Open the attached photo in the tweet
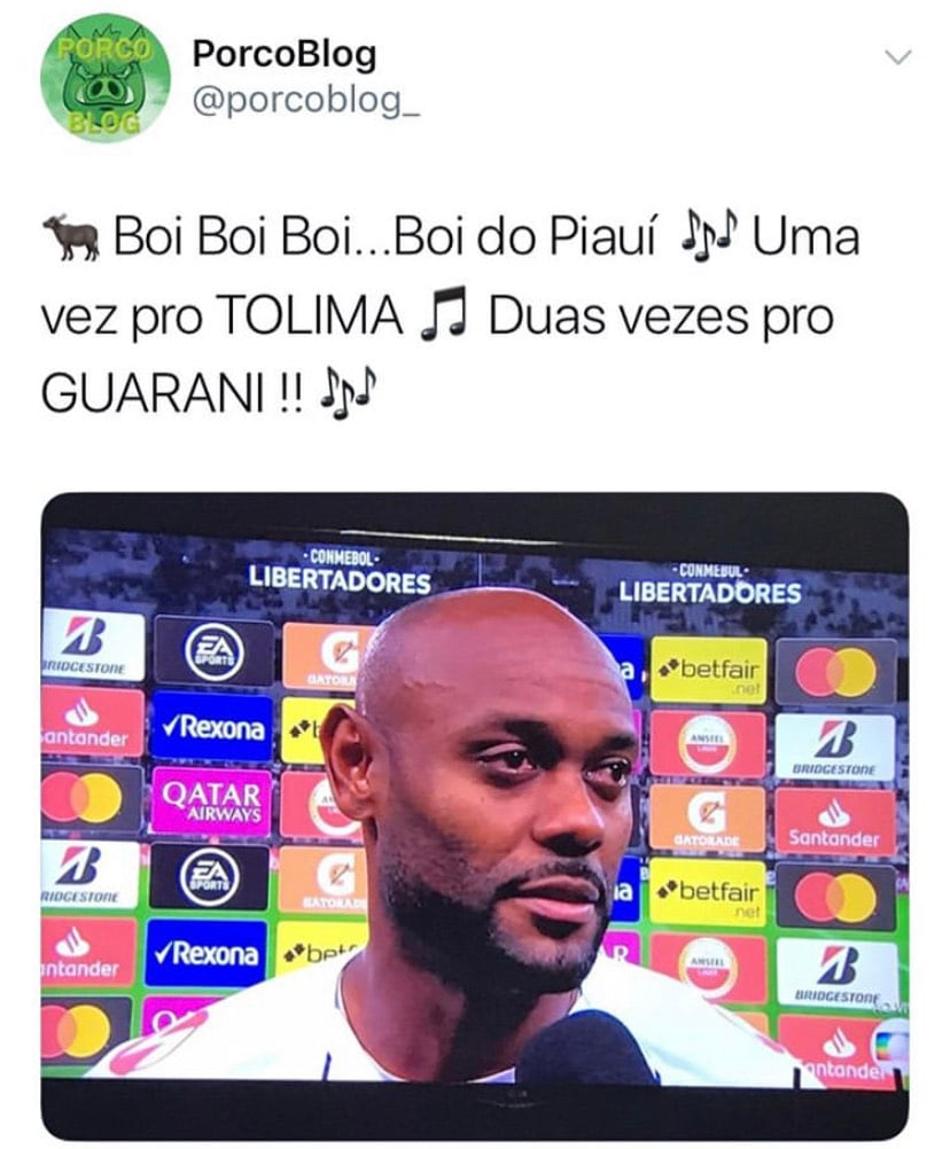Screen dimensions: 950x1149 pos(474,815)
